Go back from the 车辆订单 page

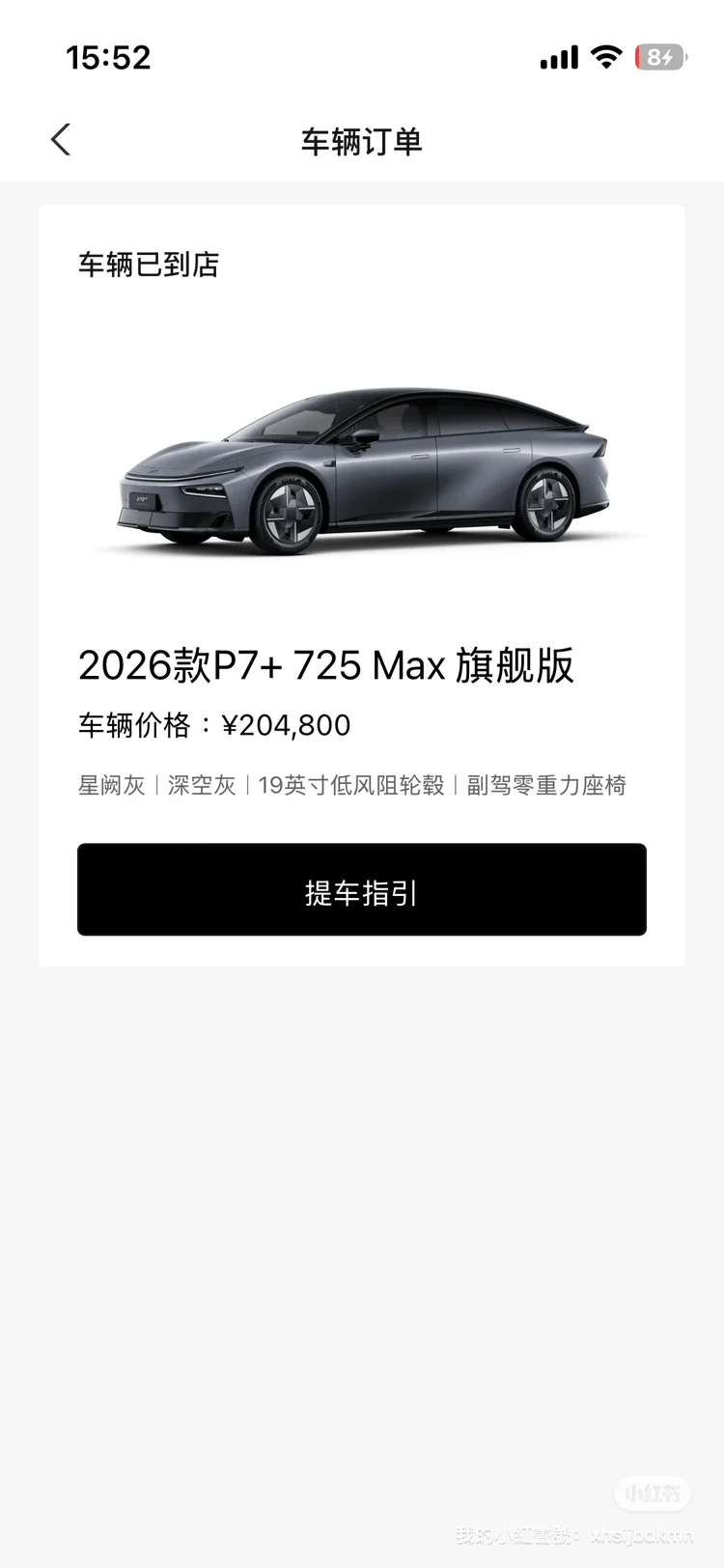tap(61, 140)
